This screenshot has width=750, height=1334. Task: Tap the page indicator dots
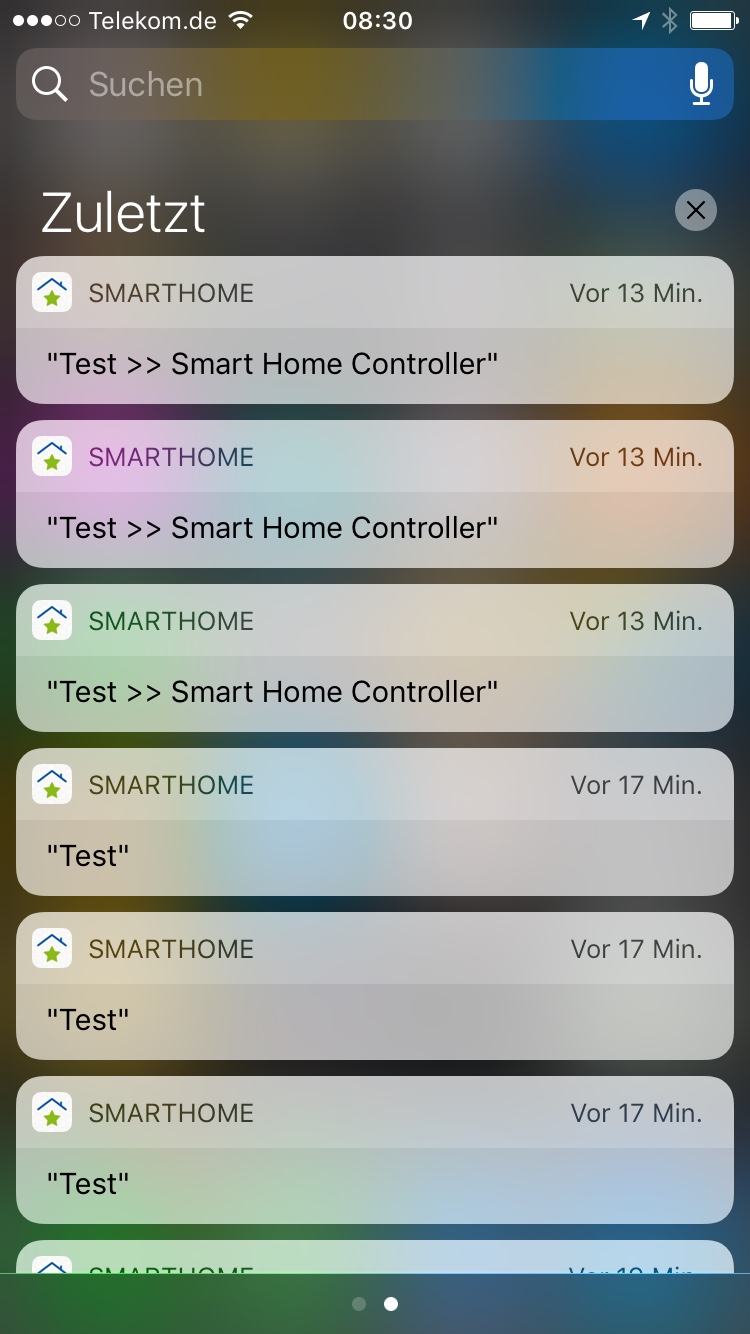(x=375, y=1304)
